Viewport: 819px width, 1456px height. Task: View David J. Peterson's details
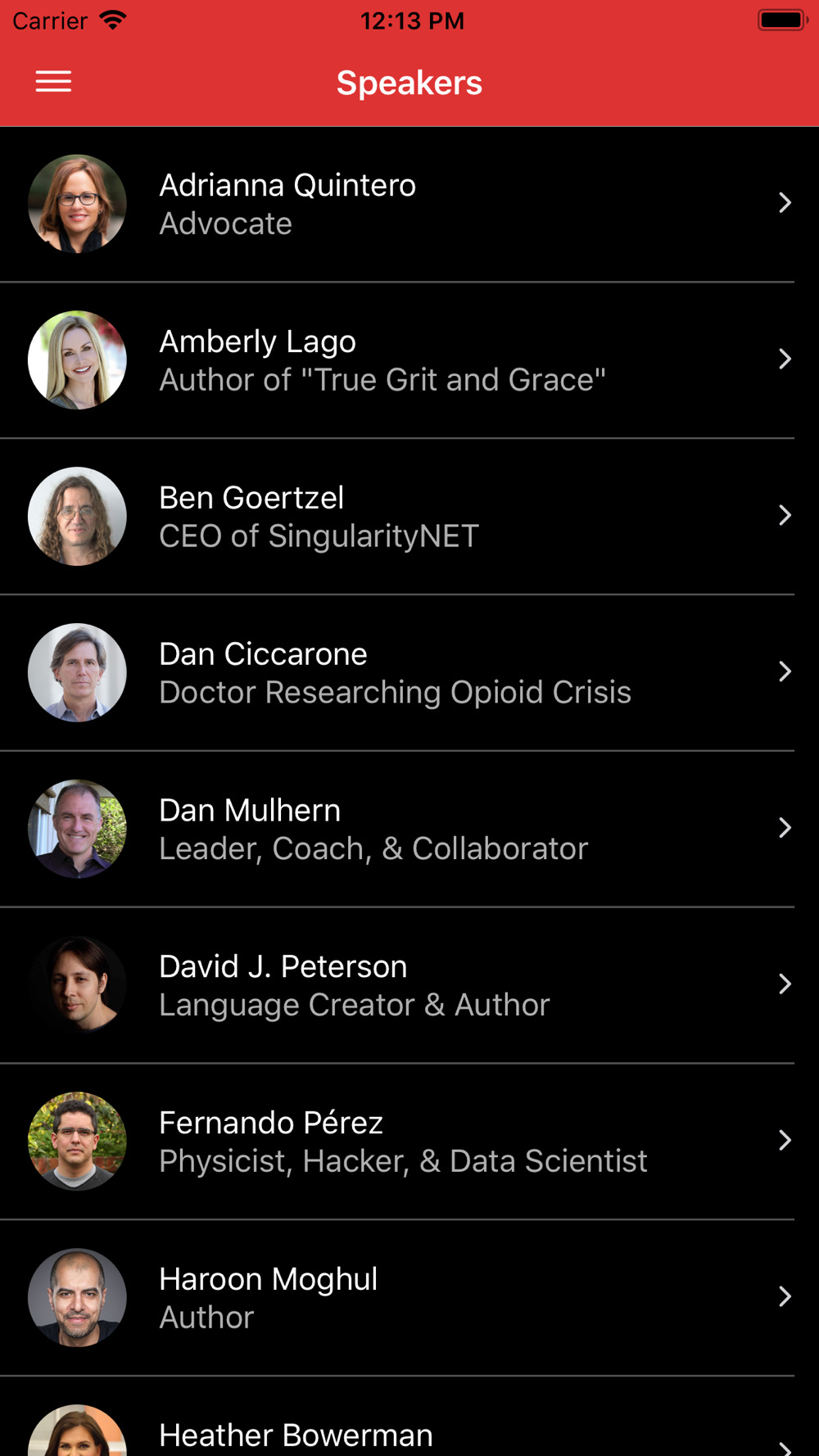409,986
